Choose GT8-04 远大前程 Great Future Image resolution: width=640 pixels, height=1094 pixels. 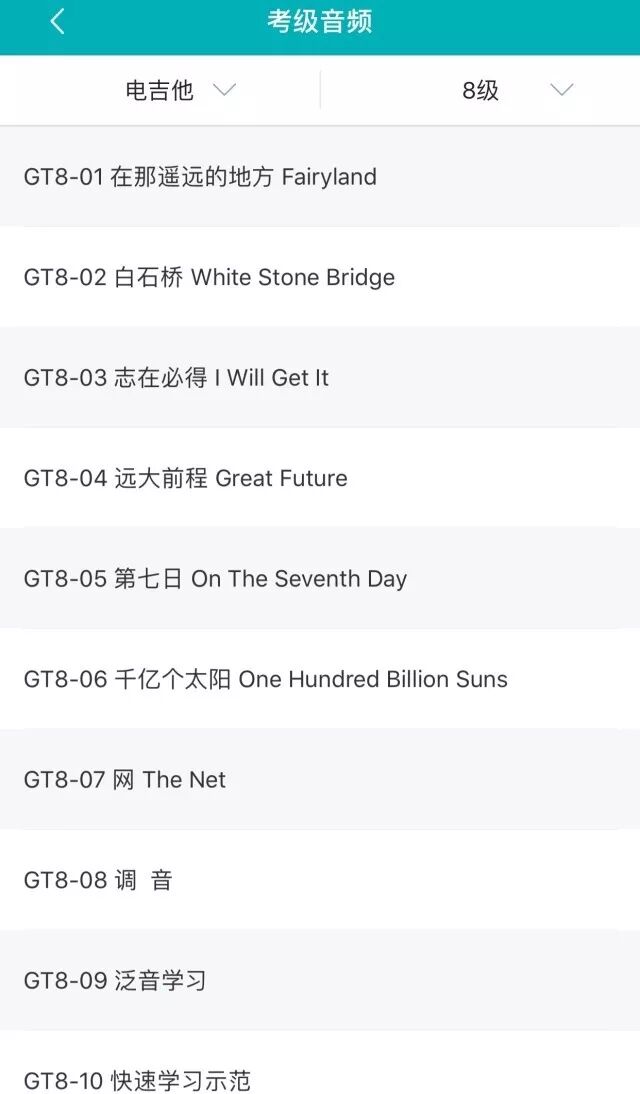(186, 478)
